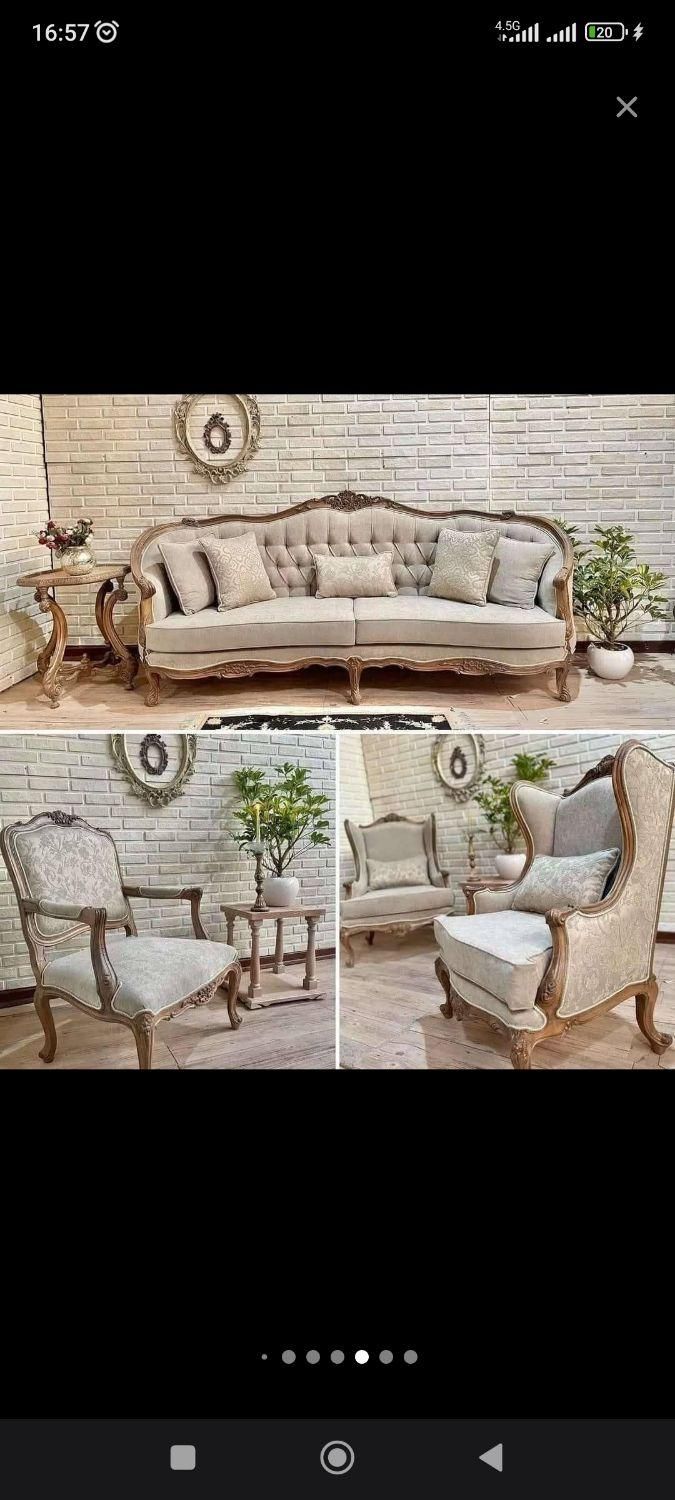Viewport: 675px width, 1500px height.
Task: Open recent apps with the square button
Action: point(183,1457)
